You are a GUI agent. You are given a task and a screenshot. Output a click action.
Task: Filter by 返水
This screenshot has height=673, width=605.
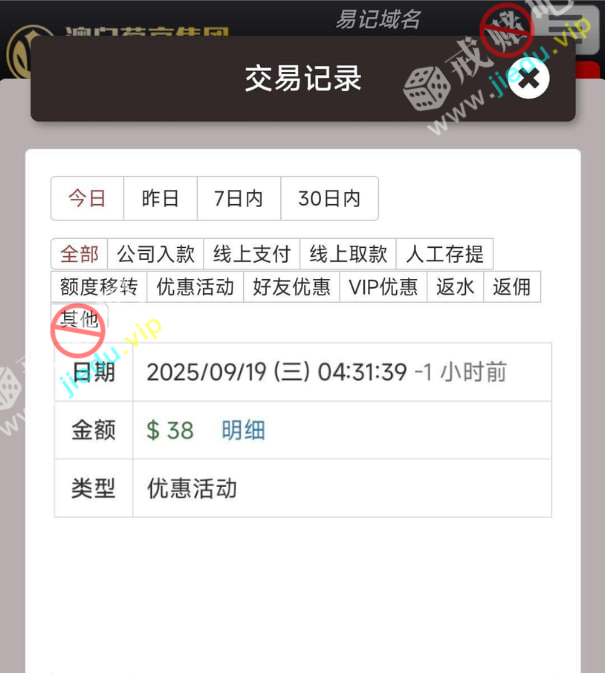455,287
